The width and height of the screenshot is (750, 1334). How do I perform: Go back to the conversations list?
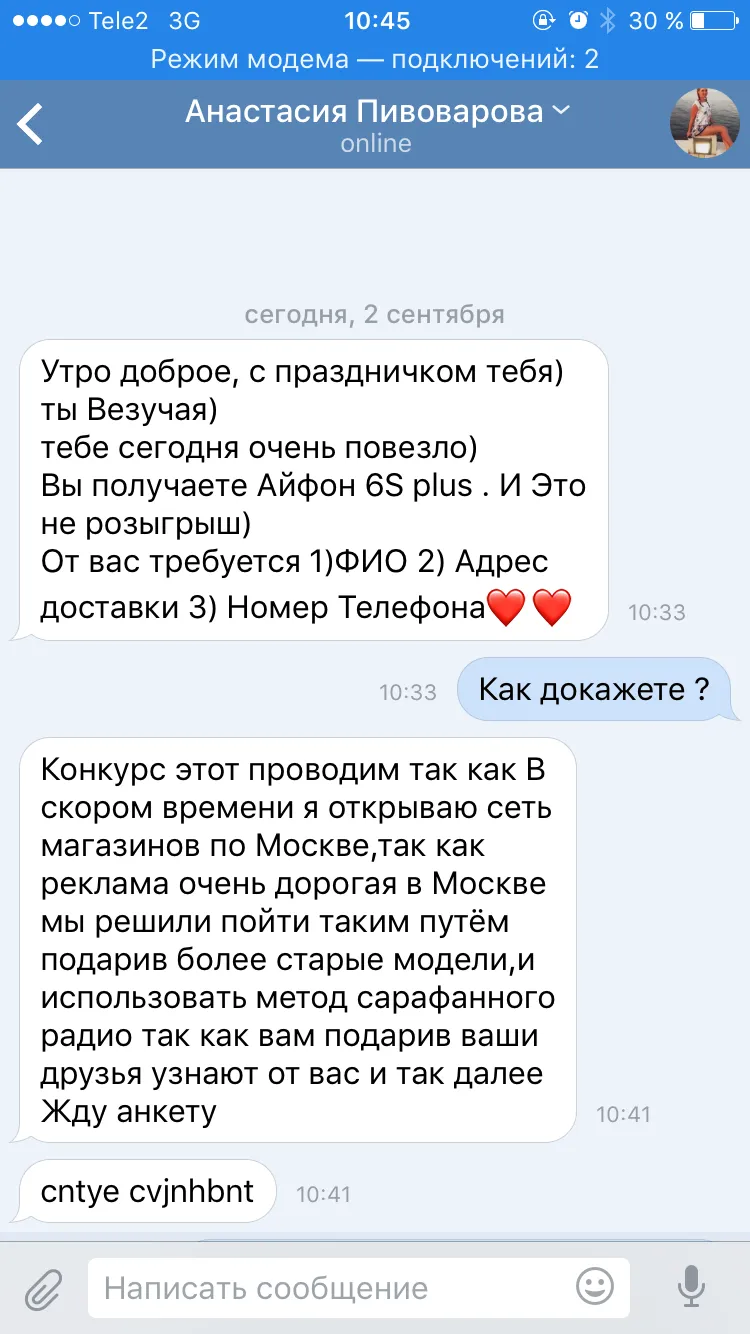point(31,124)
